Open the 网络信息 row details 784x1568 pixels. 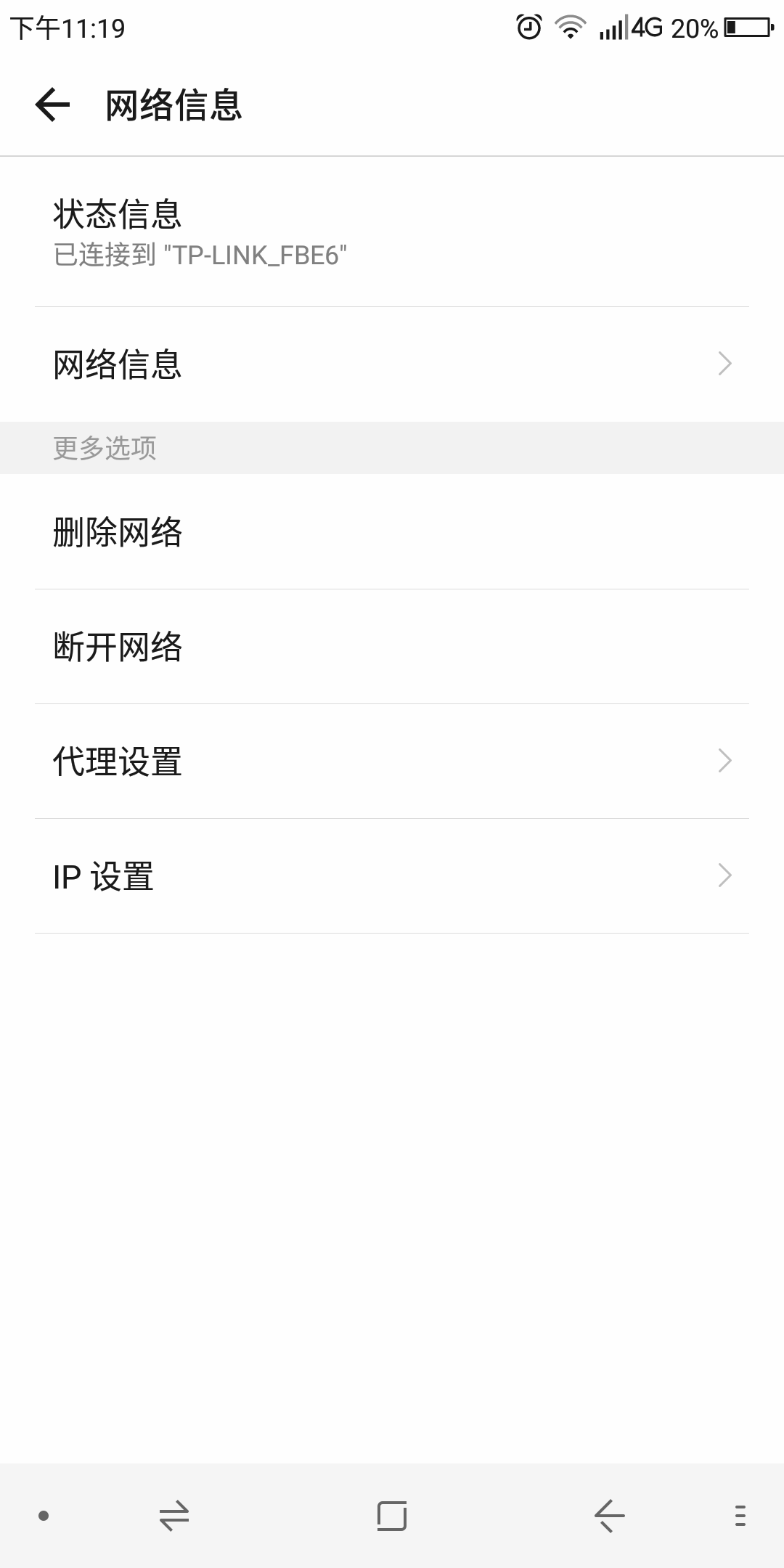click(x=392, y=364)
